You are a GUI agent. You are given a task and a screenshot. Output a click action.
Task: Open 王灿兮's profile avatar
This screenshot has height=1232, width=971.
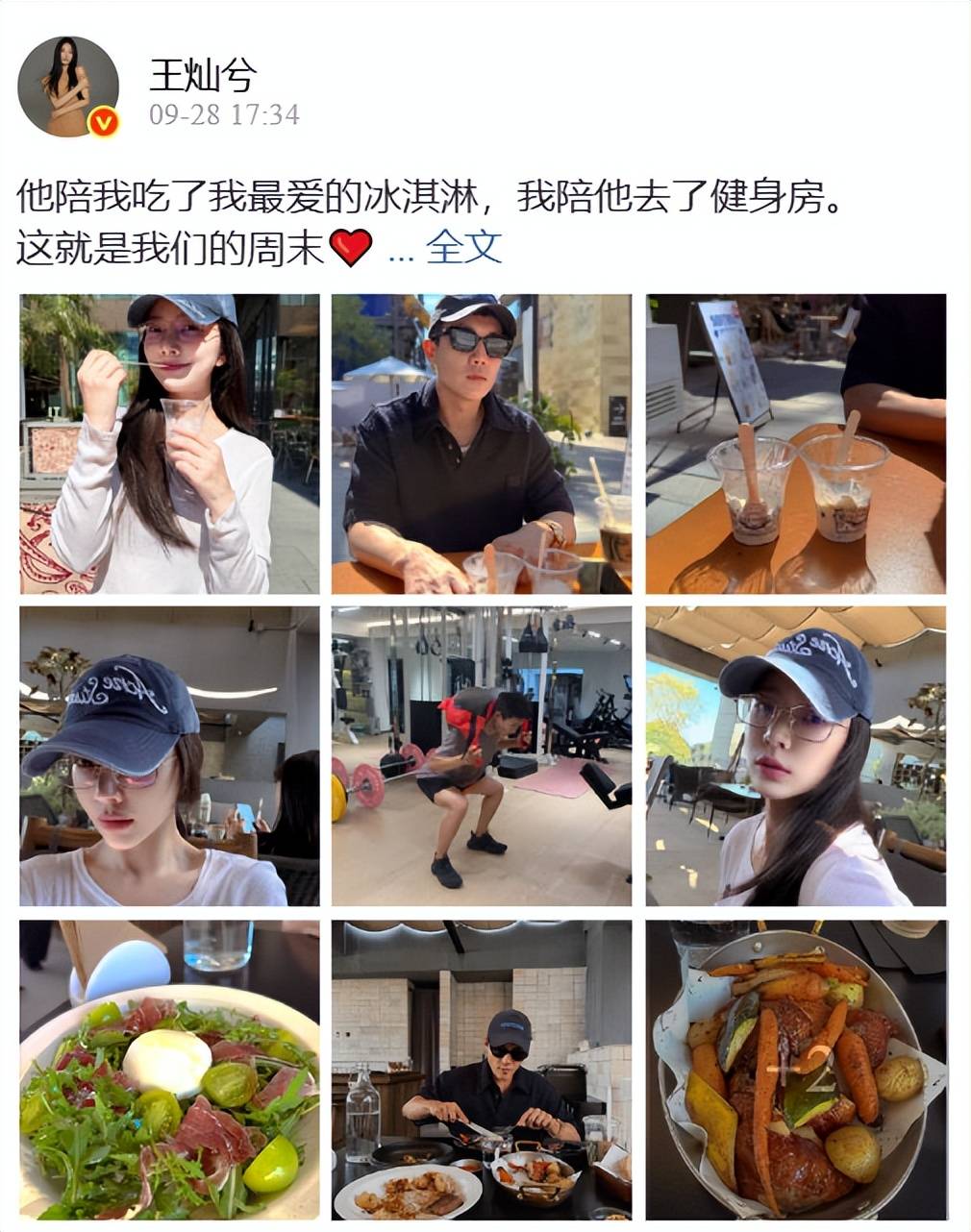tap(81, 86)
